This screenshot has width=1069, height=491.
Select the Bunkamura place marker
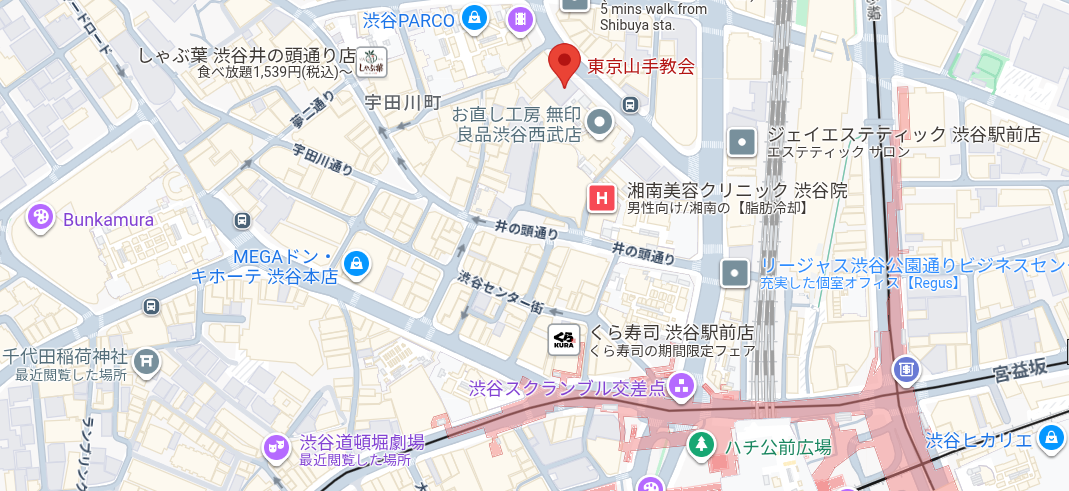tap(40, 218)
